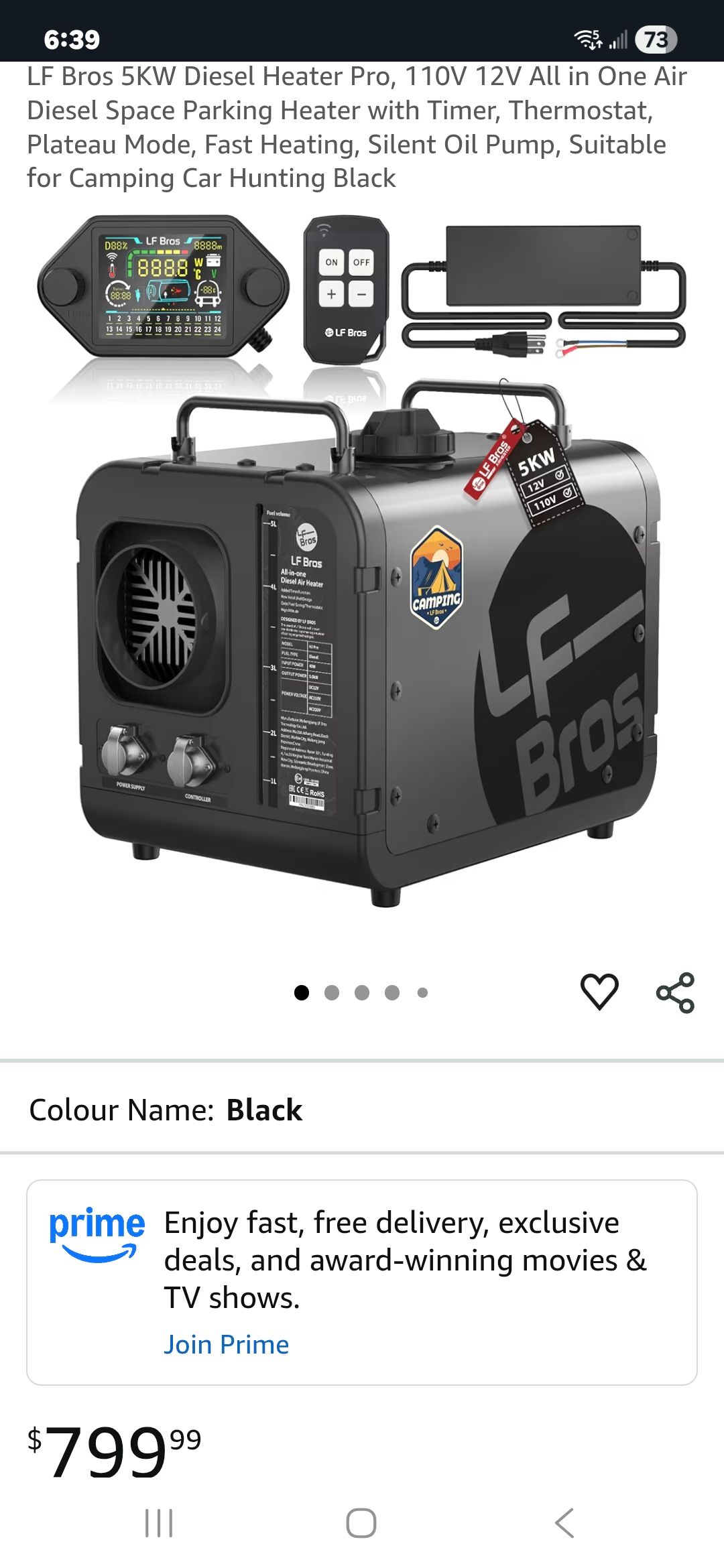Open the Join Prime link
724x1568 pixels.
pyautogui.click(x=227, y=1345)
